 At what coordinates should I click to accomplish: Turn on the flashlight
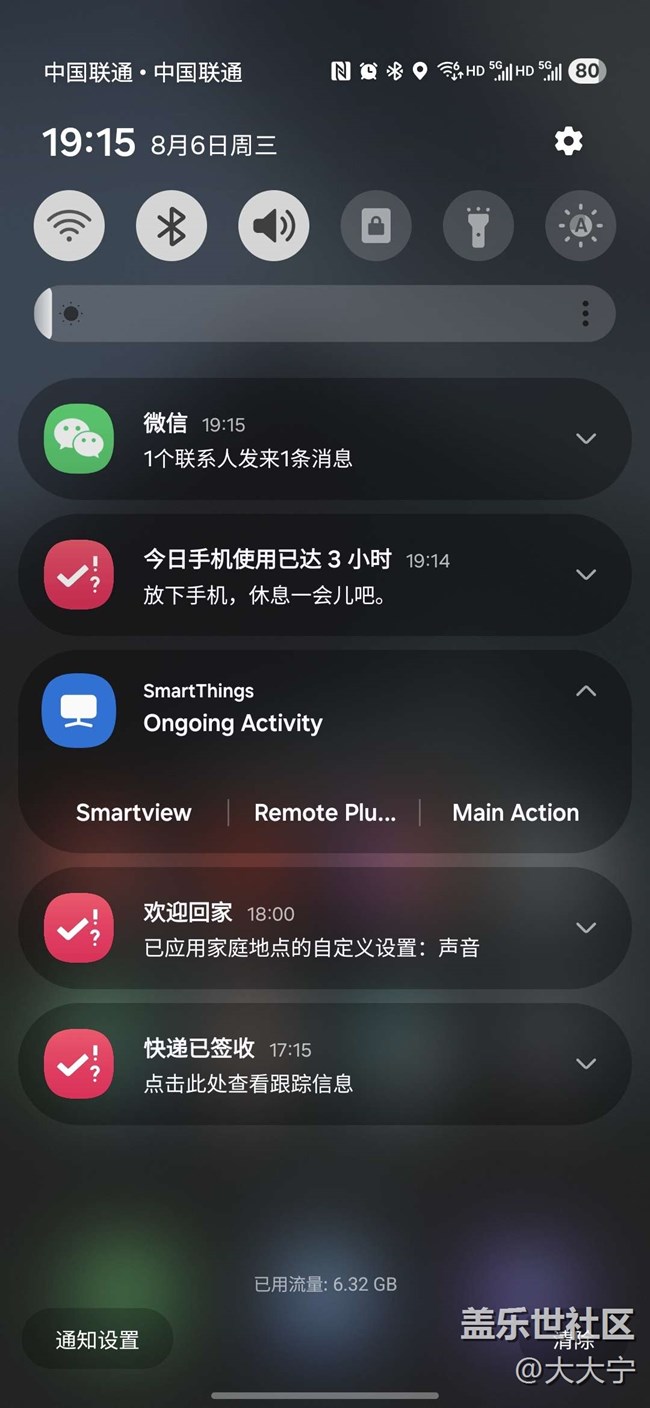[x=478, y=227]
